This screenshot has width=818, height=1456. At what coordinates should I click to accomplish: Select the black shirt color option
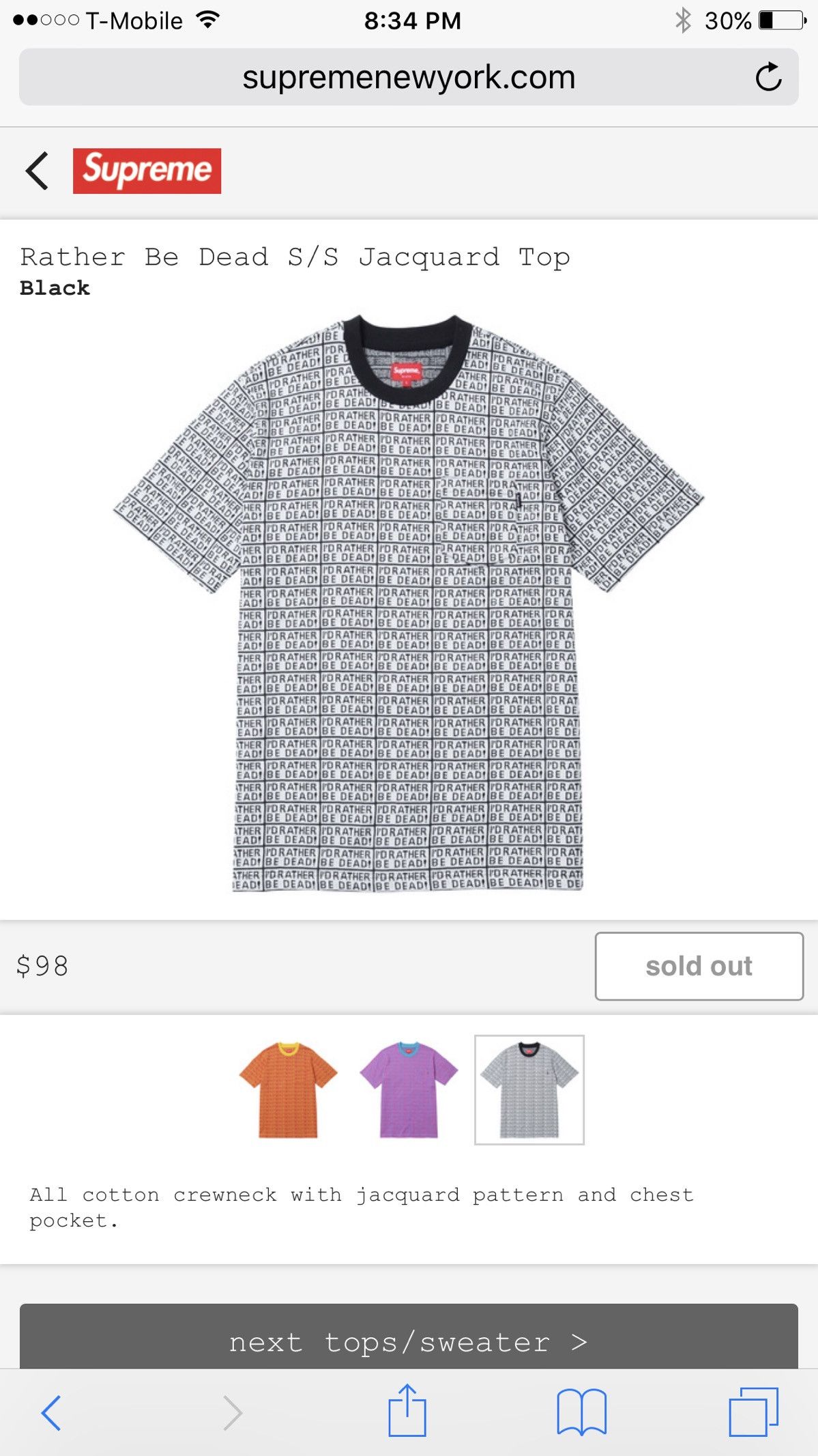[529, 1089]
